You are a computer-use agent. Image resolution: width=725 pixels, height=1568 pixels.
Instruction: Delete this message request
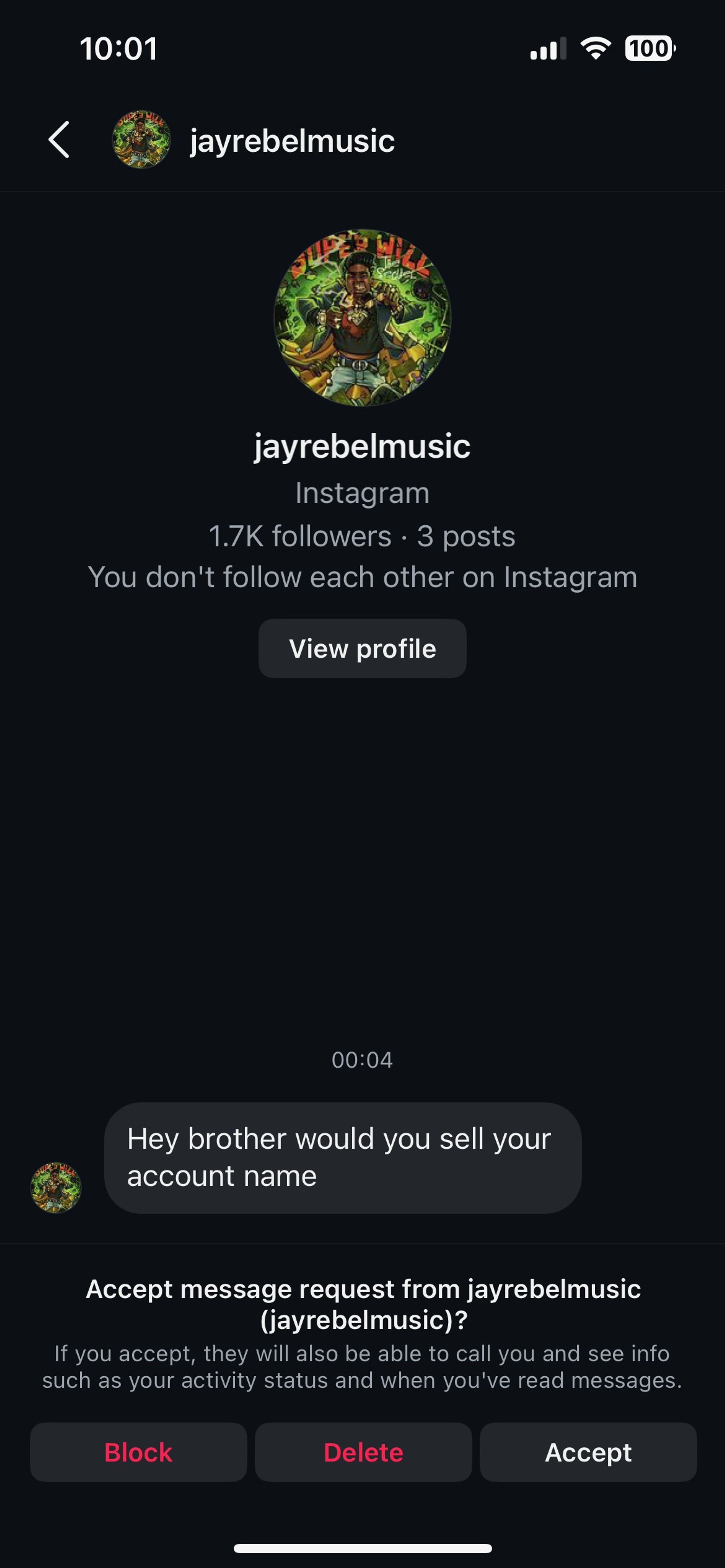click(363, 1452)
